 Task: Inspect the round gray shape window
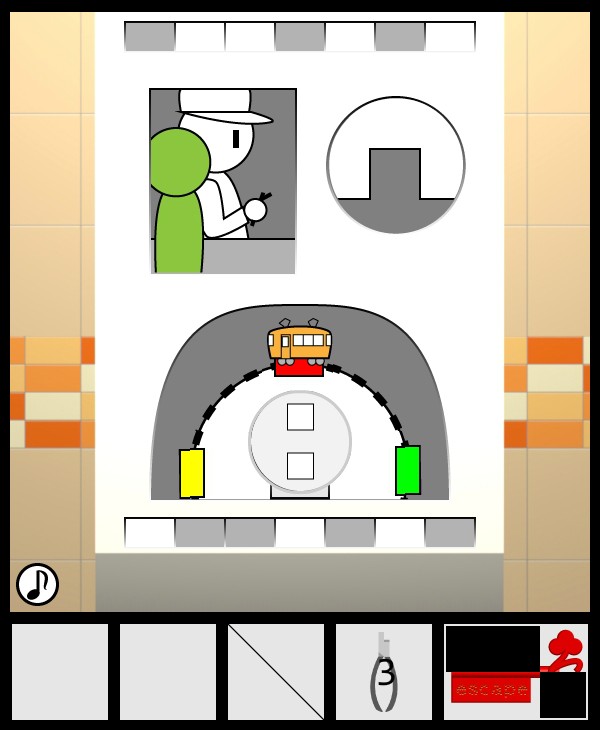[396, 166]
